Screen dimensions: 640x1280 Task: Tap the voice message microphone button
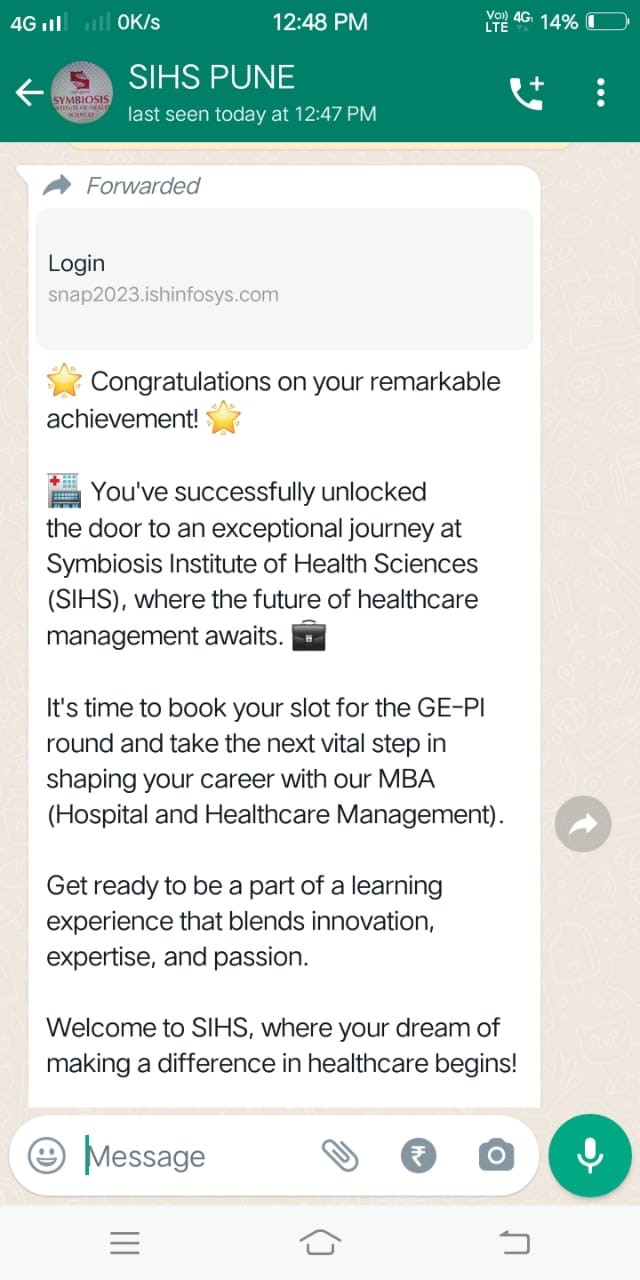[591, 1155]
